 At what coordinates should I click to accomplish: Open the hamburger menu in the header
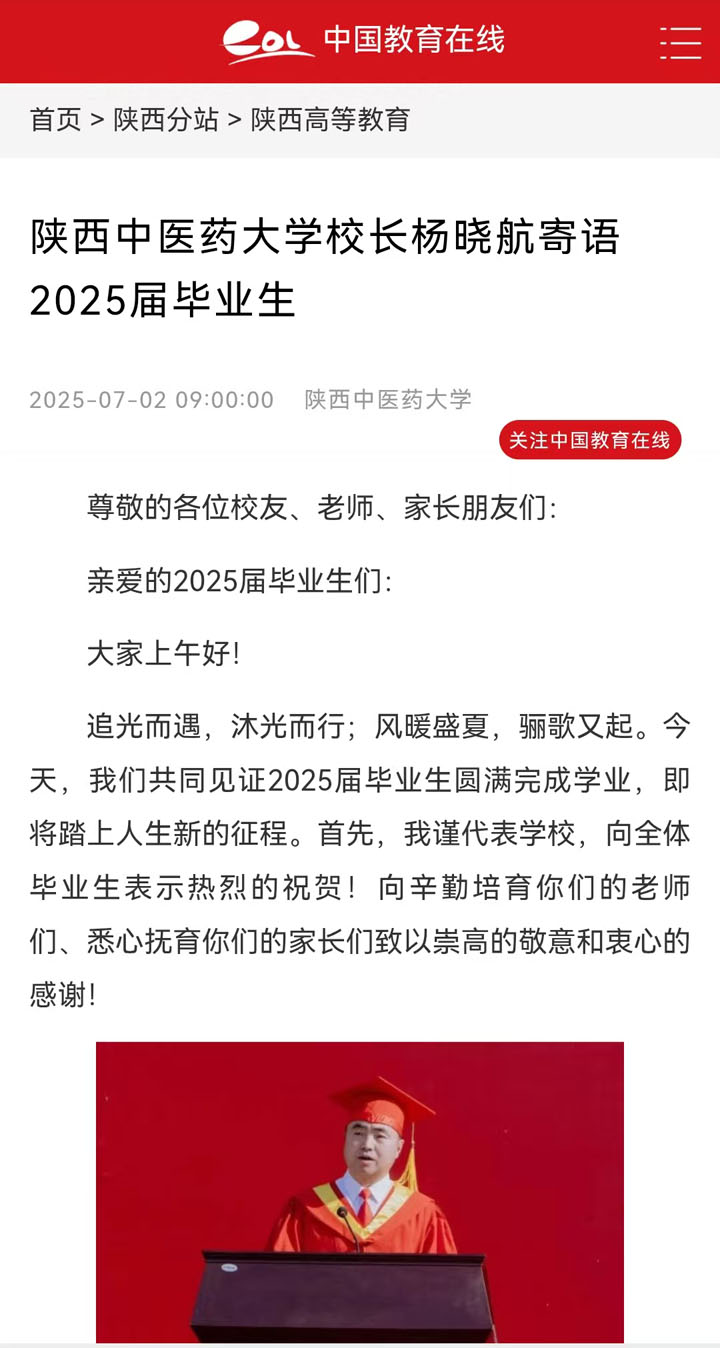[680, 43]
